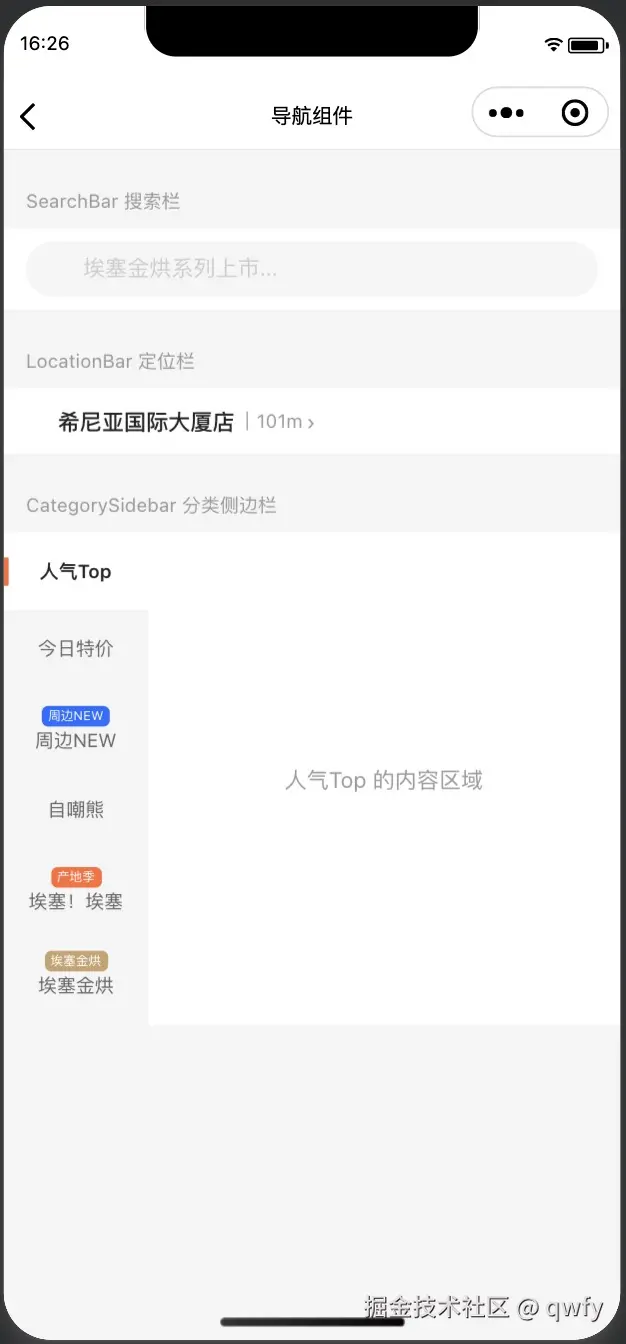Image resolution: width=626 pixels, height=1344 pixels.
Task: Tap the 埃塞金烘系列上市 search bar
Action: coord(311,268)
